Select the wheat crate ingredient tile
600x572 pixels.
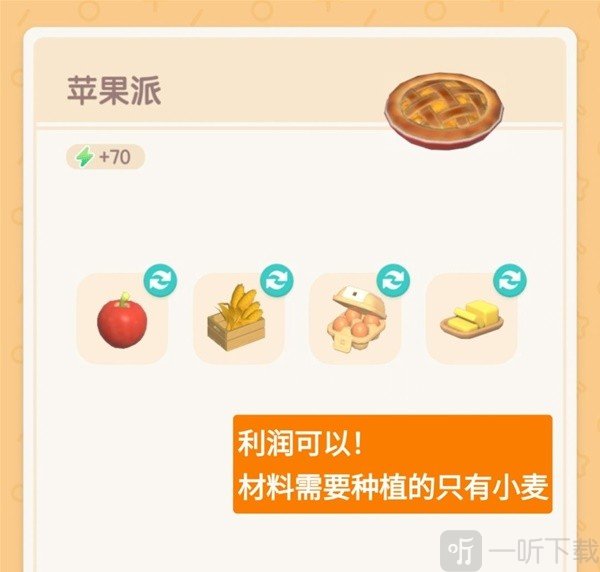pyautogui.click(x=238, y=319)
